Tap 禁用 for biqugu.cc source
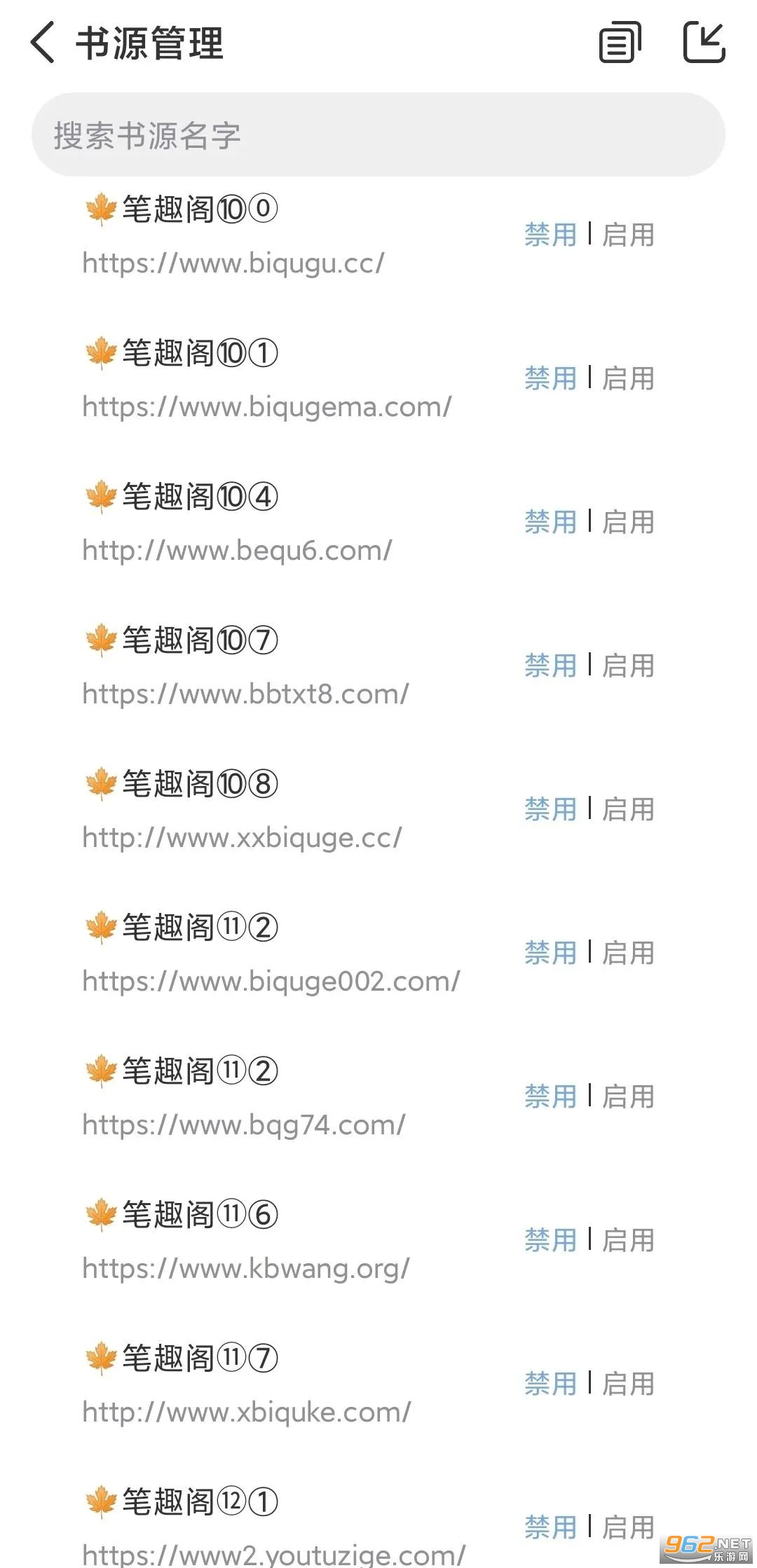757x1568 pixels. pyautogui.click(x=550, y=235)
